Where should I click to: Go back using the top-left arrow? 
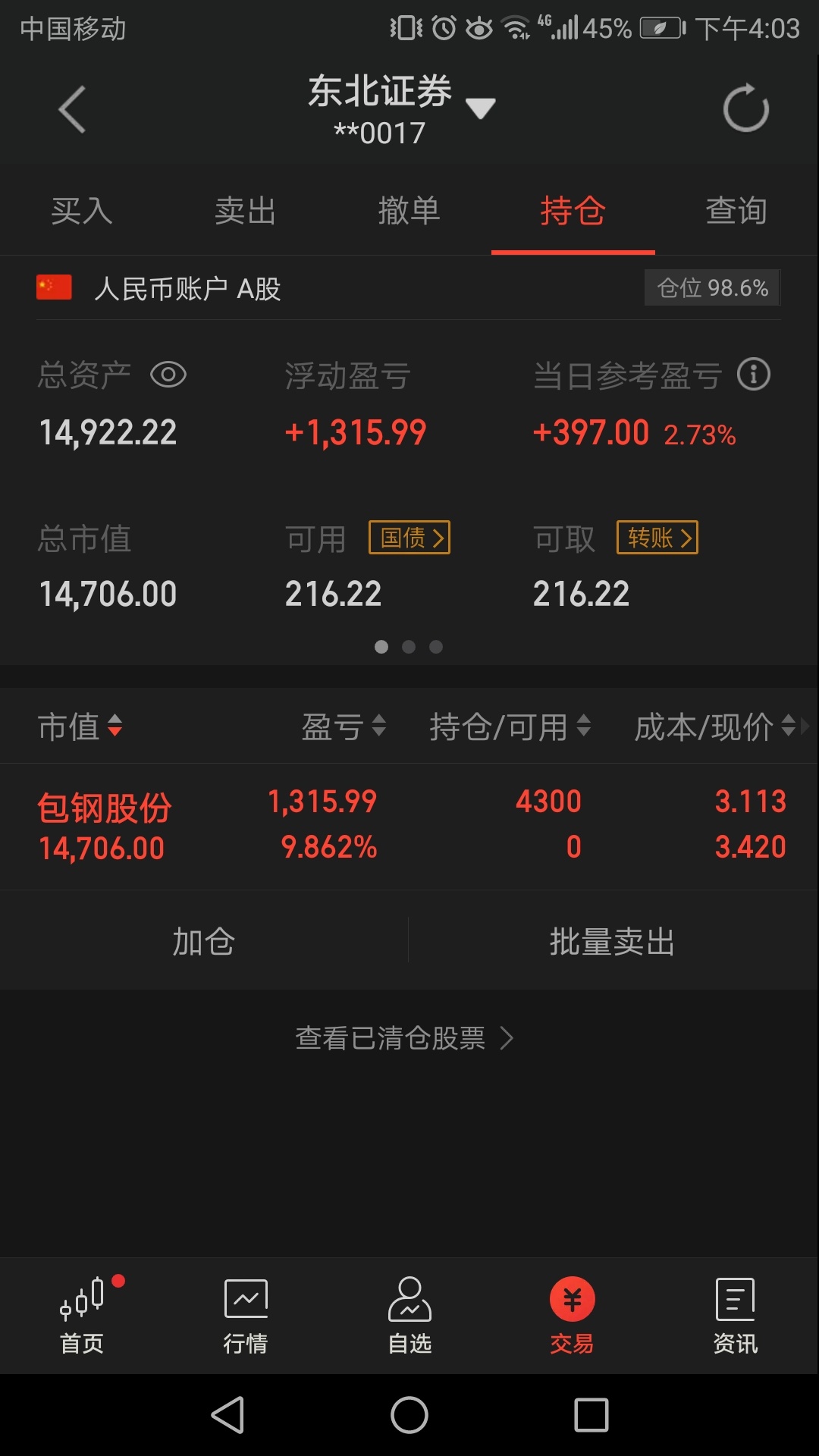click(x=72, y=110)
